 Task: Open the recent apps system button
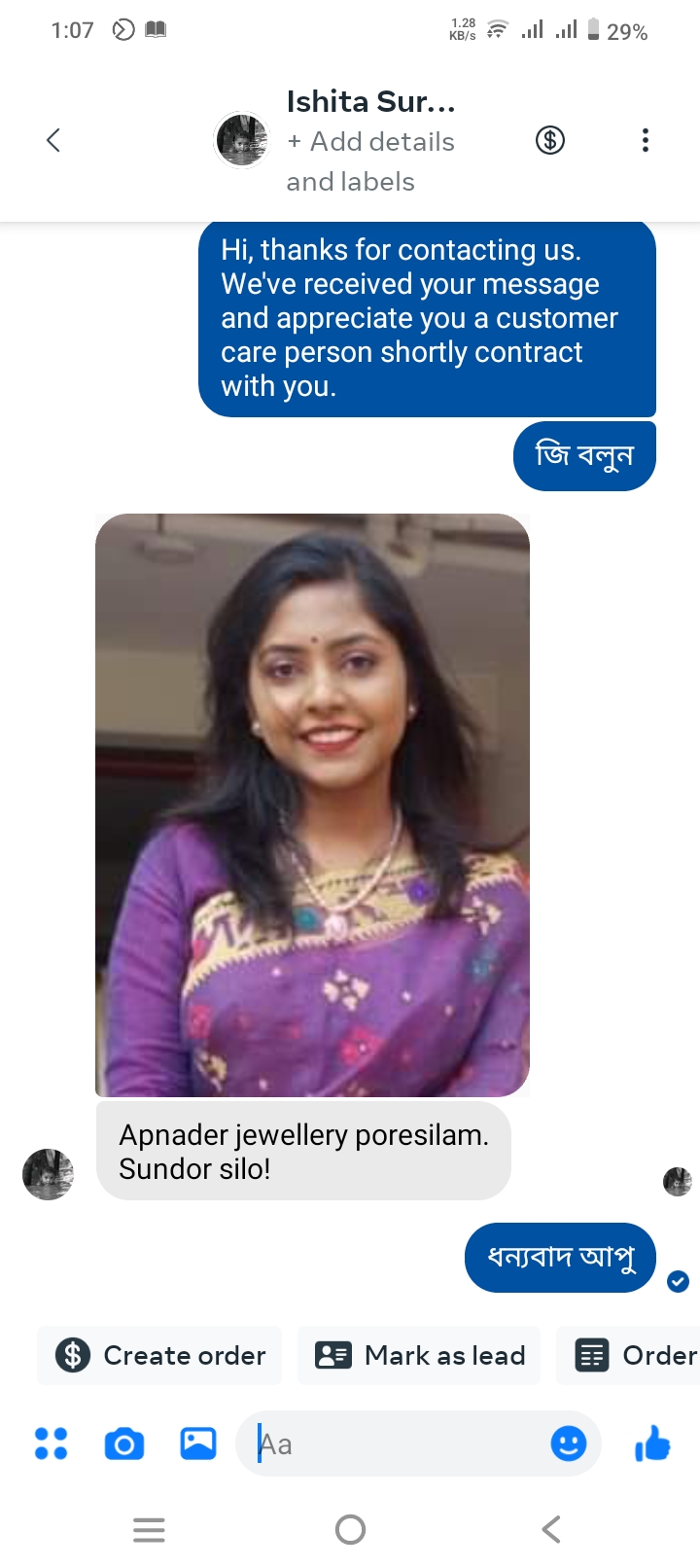pyautogui.click(x=149, y=1530)
